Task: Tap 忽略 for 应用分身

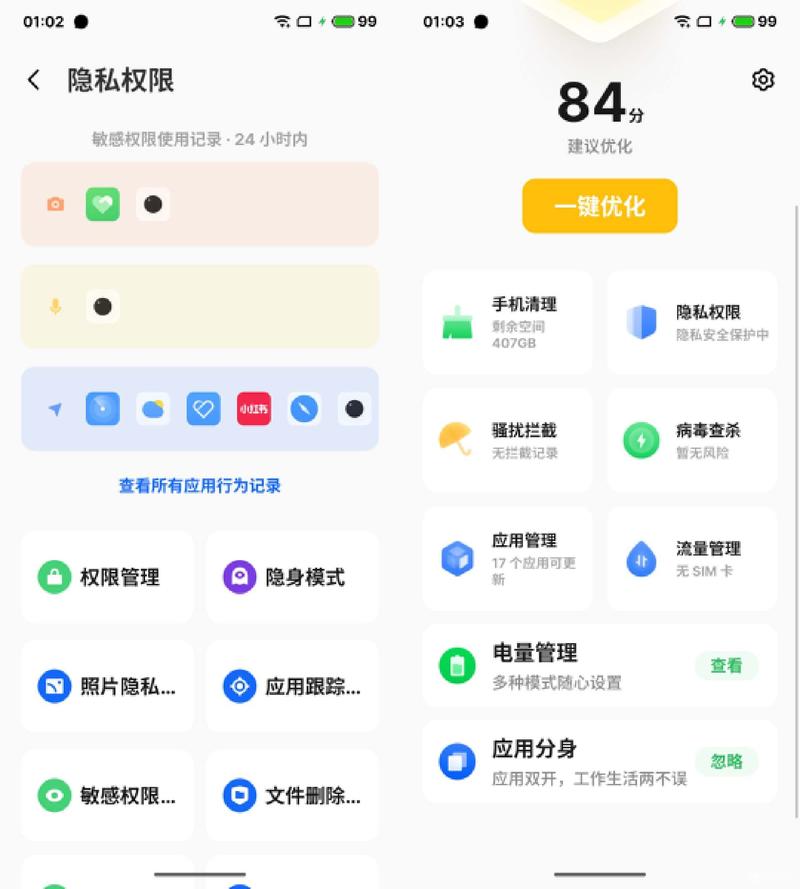Action: 726,762
